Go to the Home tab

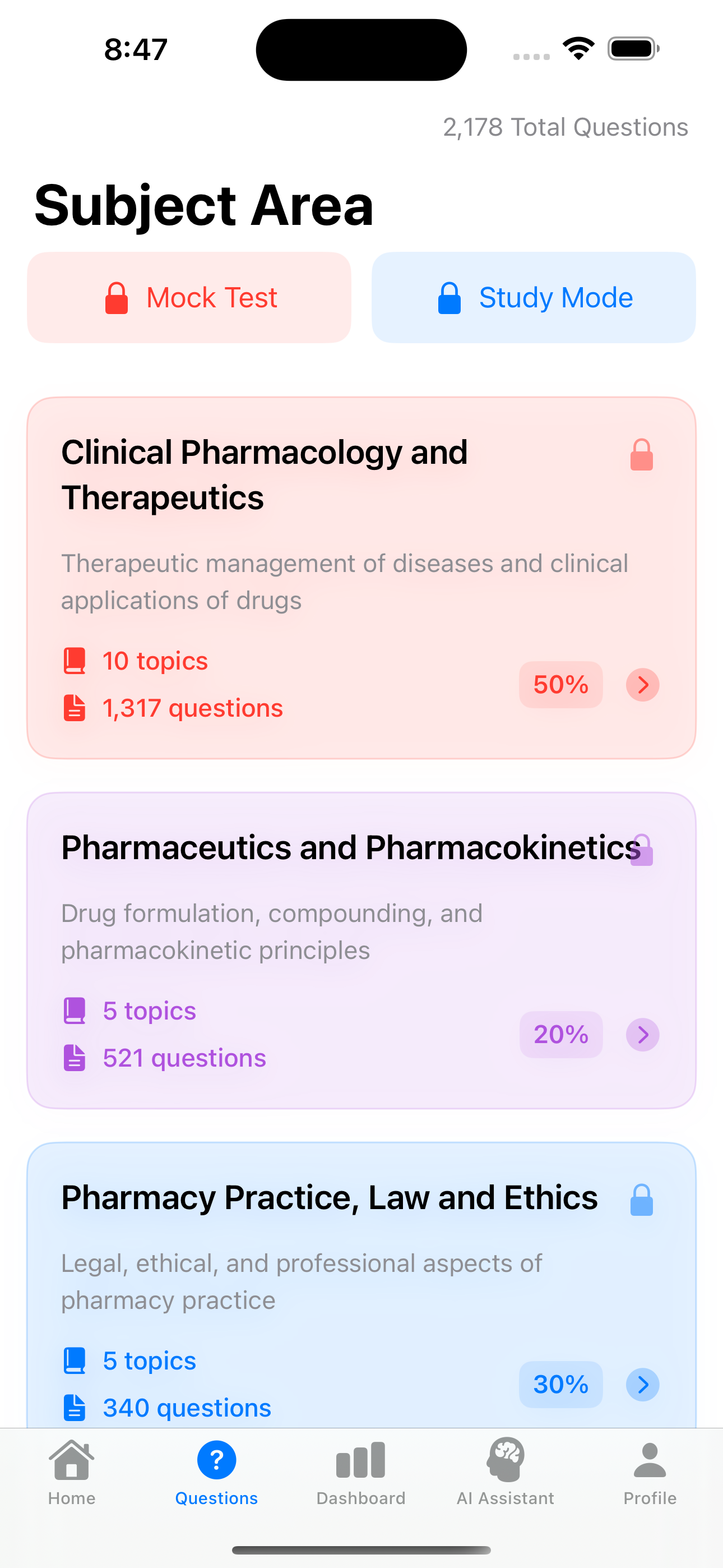click(72, 1473)
